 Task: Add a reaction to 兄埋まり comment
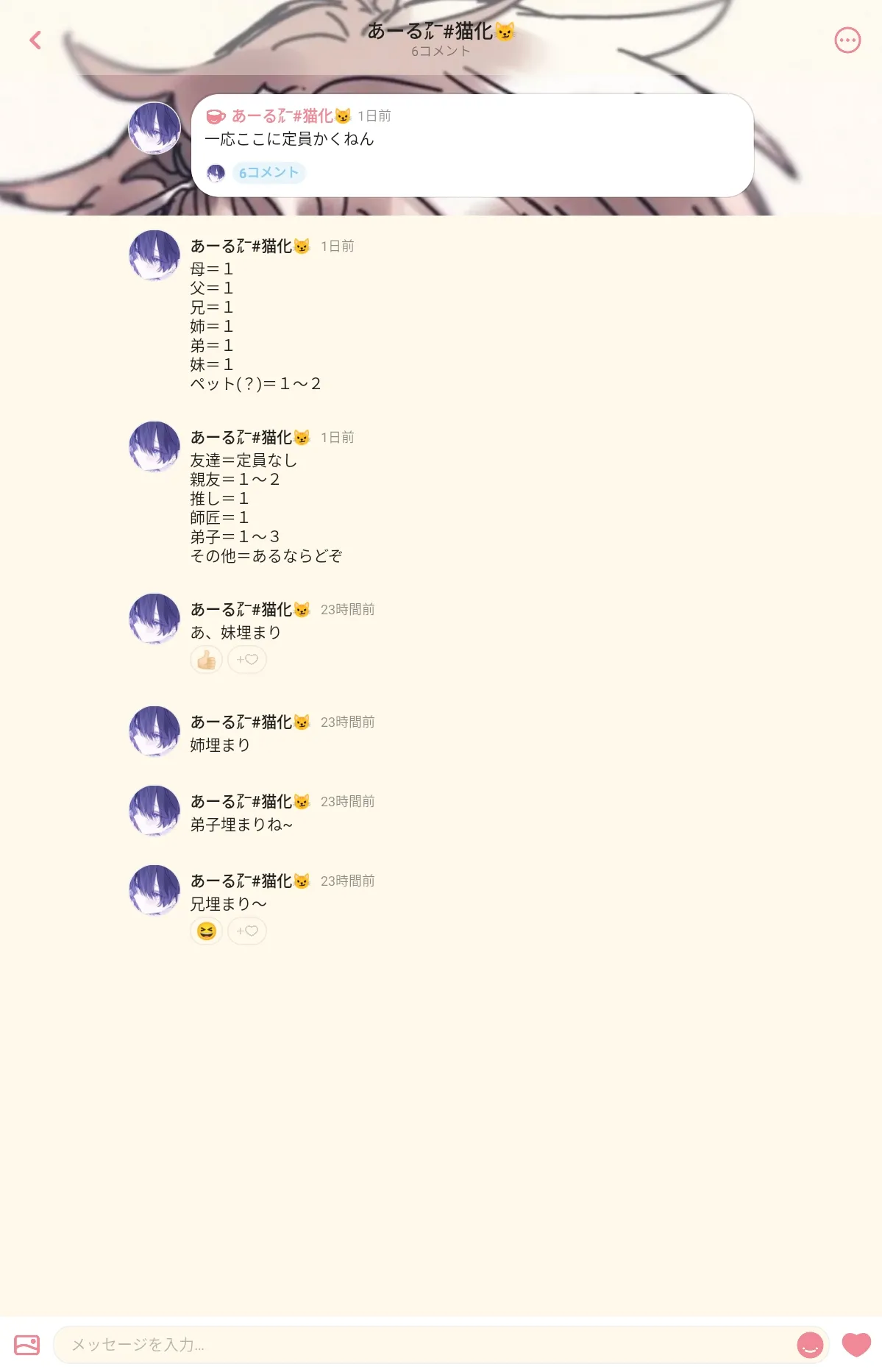click(247, 931)
